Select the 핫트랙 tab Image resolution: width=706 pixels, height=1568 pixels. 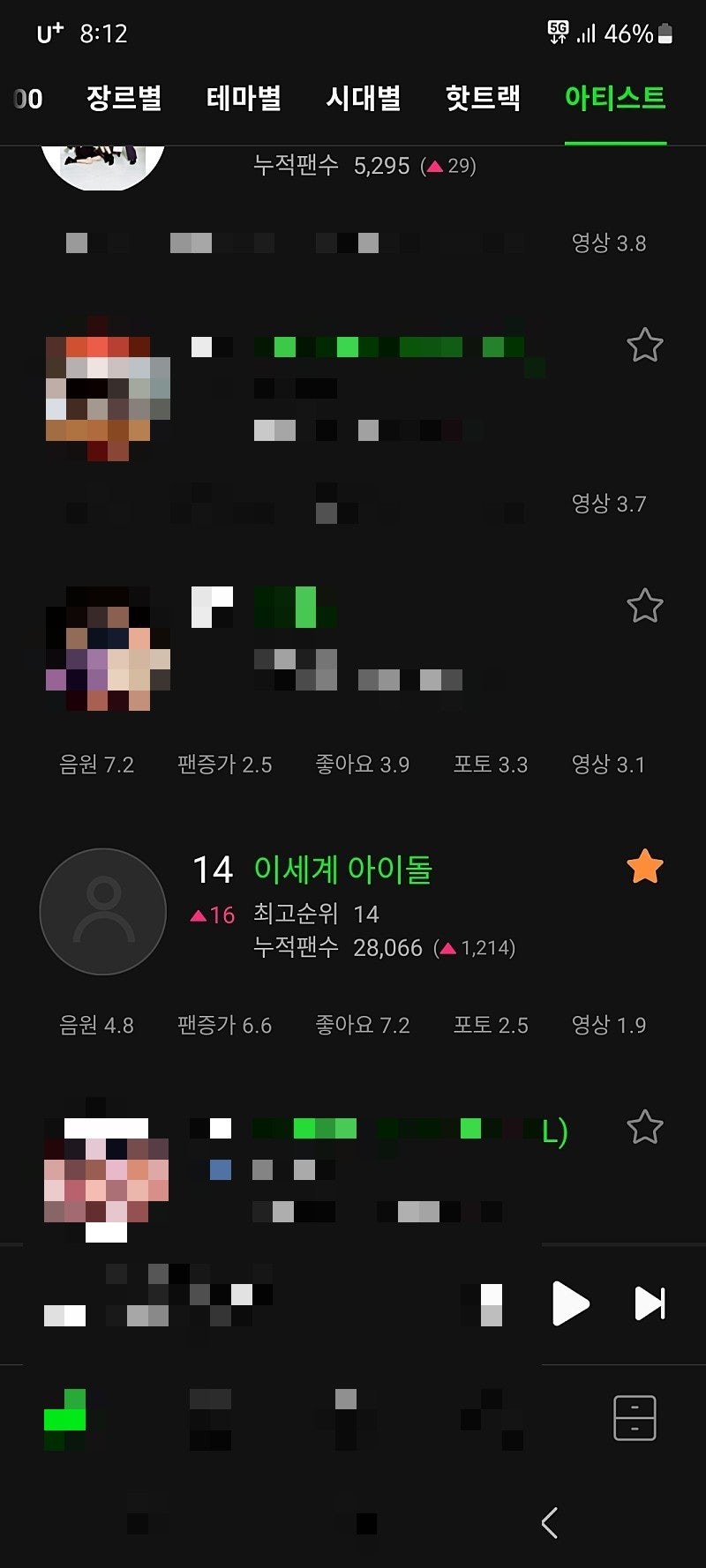pos(483,98)
